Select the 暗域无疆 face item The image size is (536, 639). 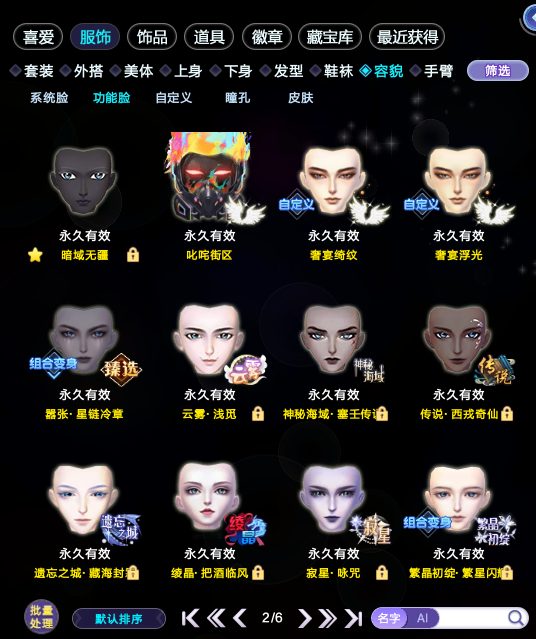tap(84, 181)
